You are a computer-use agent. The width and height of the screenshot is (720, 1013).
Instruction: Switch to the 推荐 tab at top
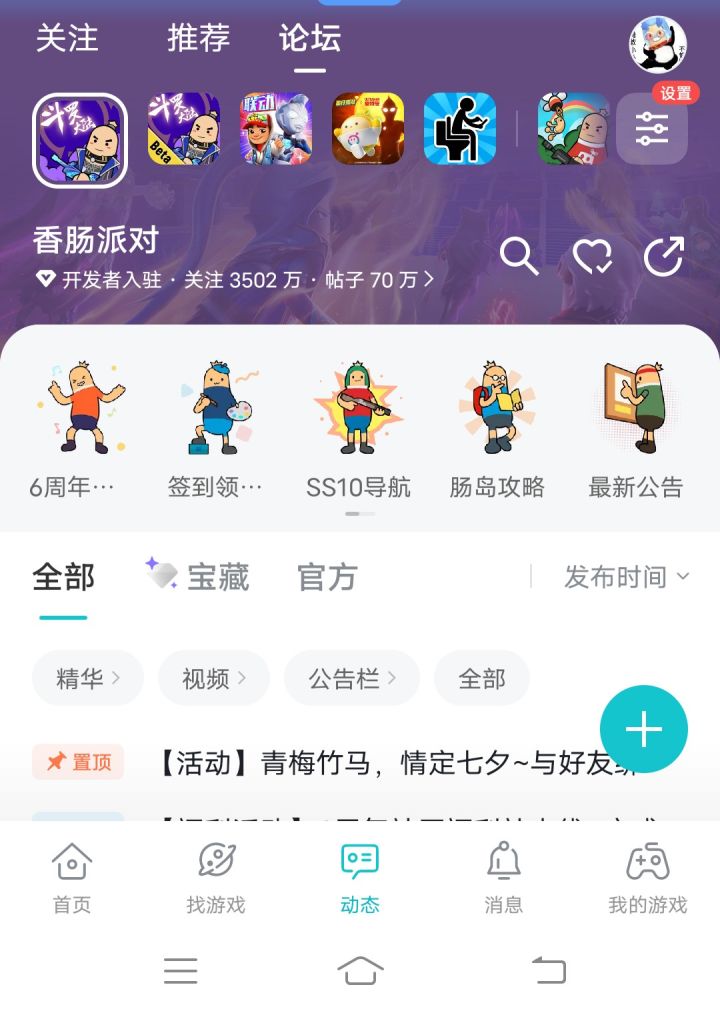197,39
